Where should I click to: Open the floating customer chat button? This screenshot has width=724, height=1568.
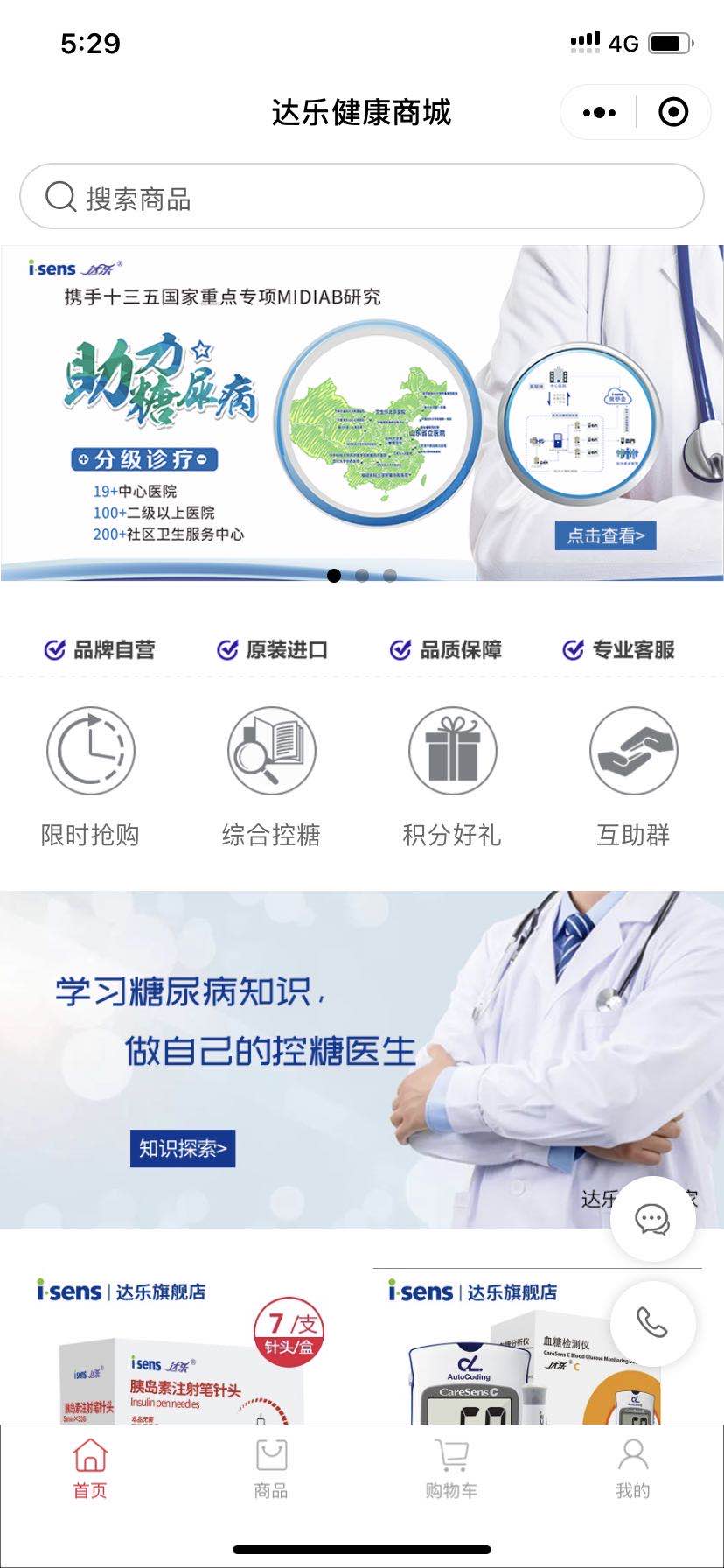[x=652, y=1219]
